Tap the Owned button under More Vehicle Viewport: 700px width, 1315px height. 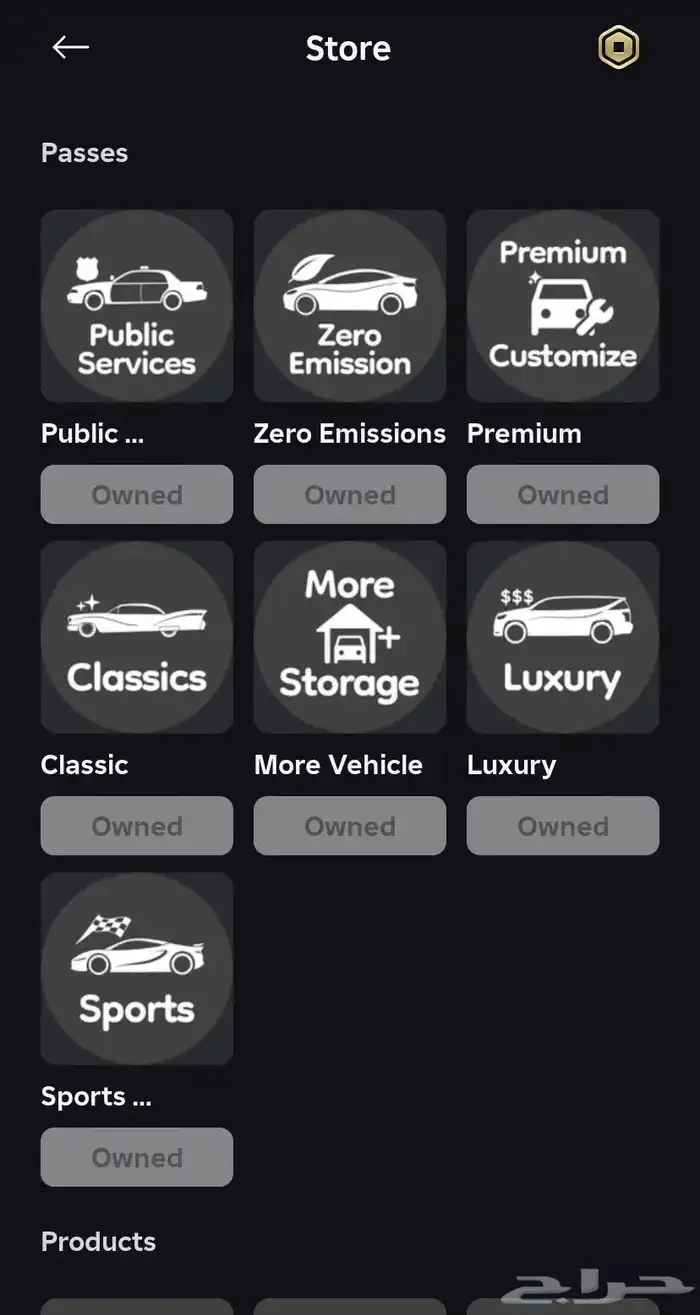[350, 826]
